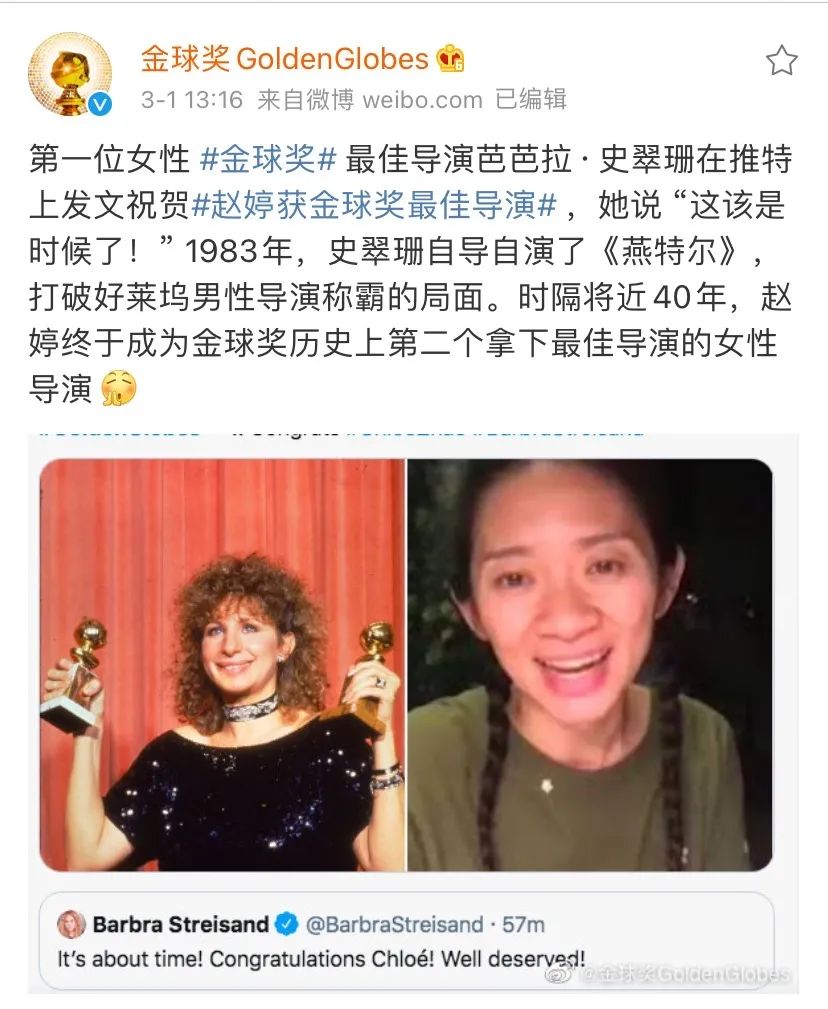The height and width of the screenshot is (1009, 828).
Task: Open the 金球奖 GoldenGlobes account name
Action: (x=284, y=59)
